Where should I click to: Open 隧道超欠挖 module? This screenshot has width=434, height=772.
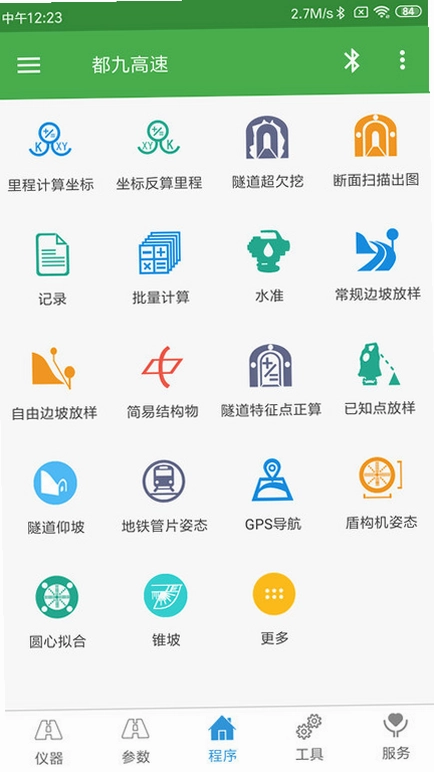[267, 152]
